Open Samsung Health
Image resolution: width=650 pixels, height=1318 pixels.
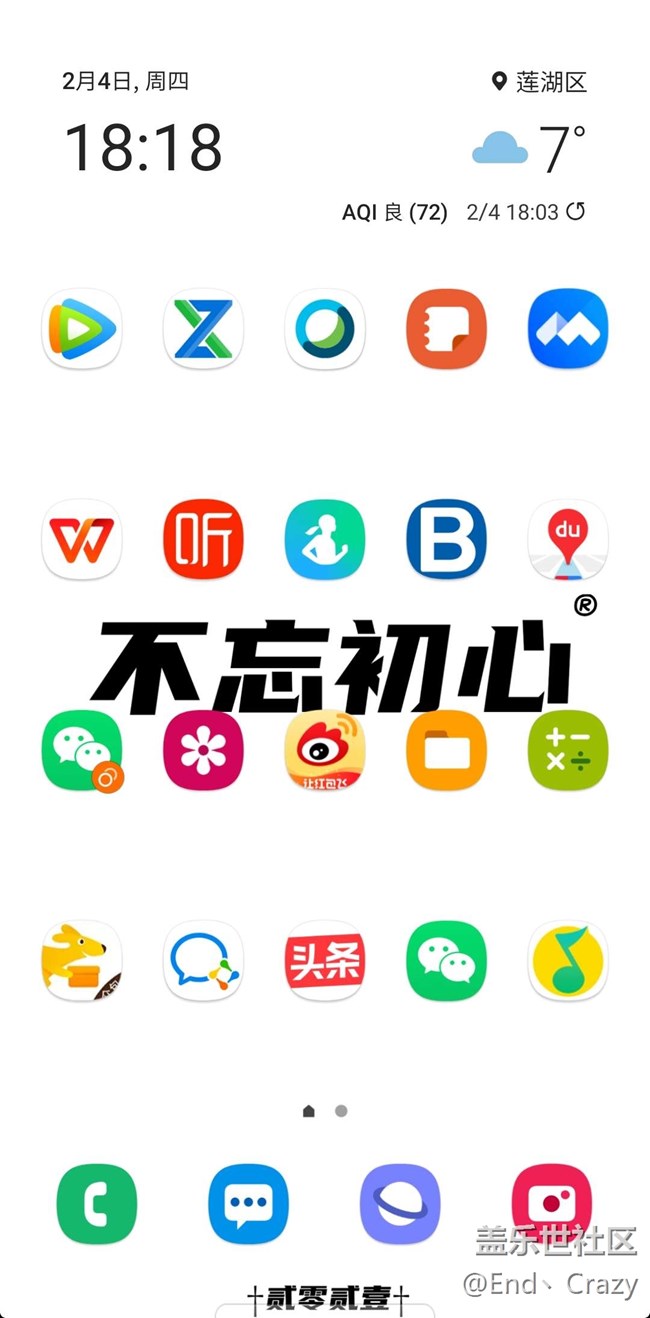click(325, 540)
